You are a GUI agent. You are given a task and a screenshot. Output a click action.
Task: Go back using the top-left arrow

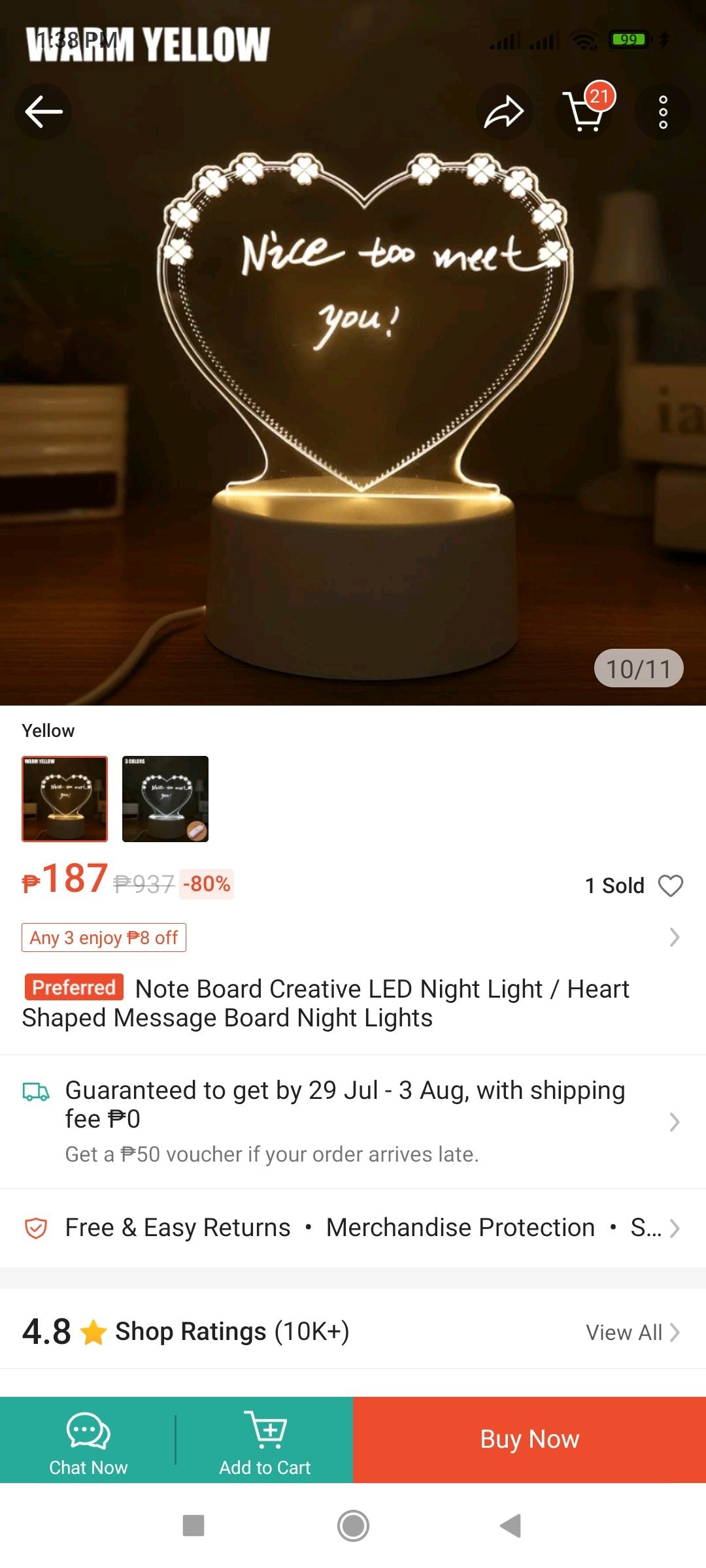click(x=43, y=112)
